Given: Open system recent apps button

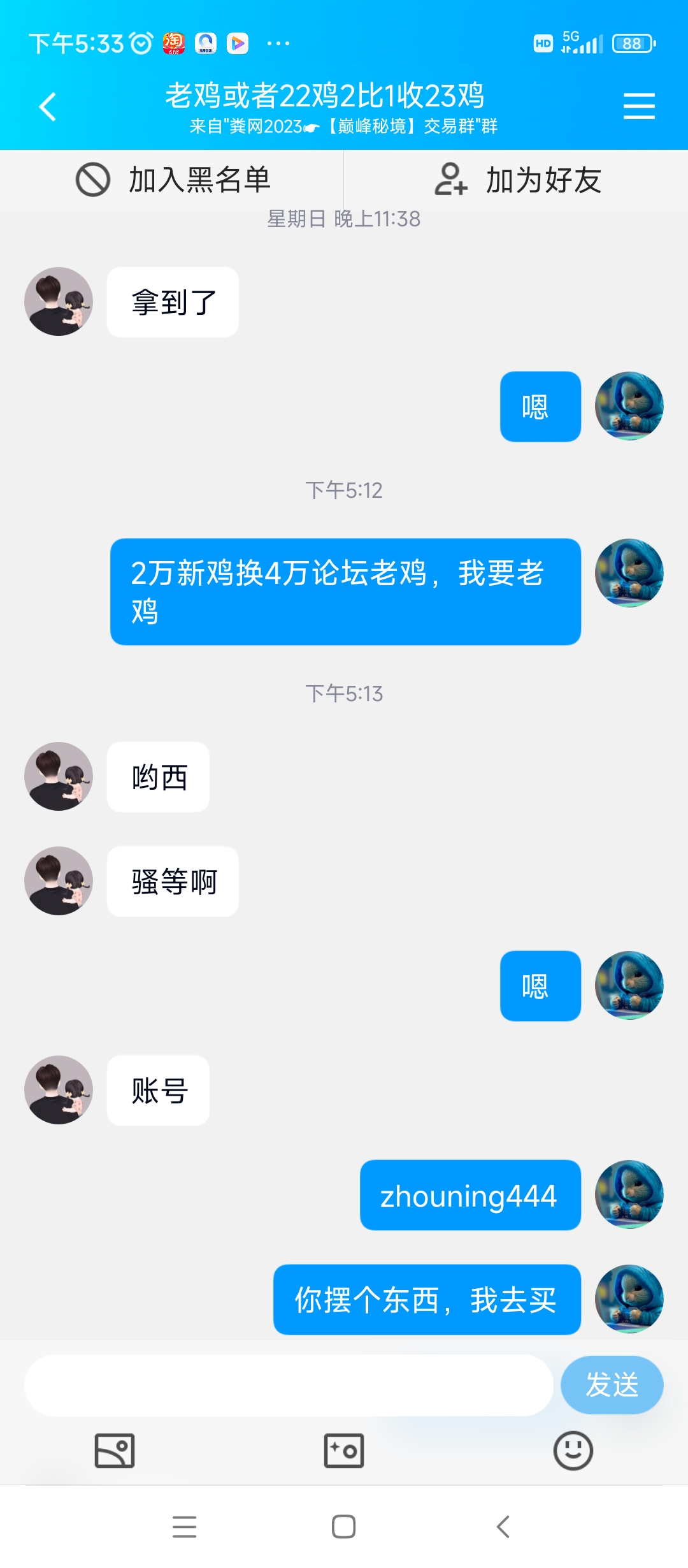Looking at the screenshot, I should 185,1527.
